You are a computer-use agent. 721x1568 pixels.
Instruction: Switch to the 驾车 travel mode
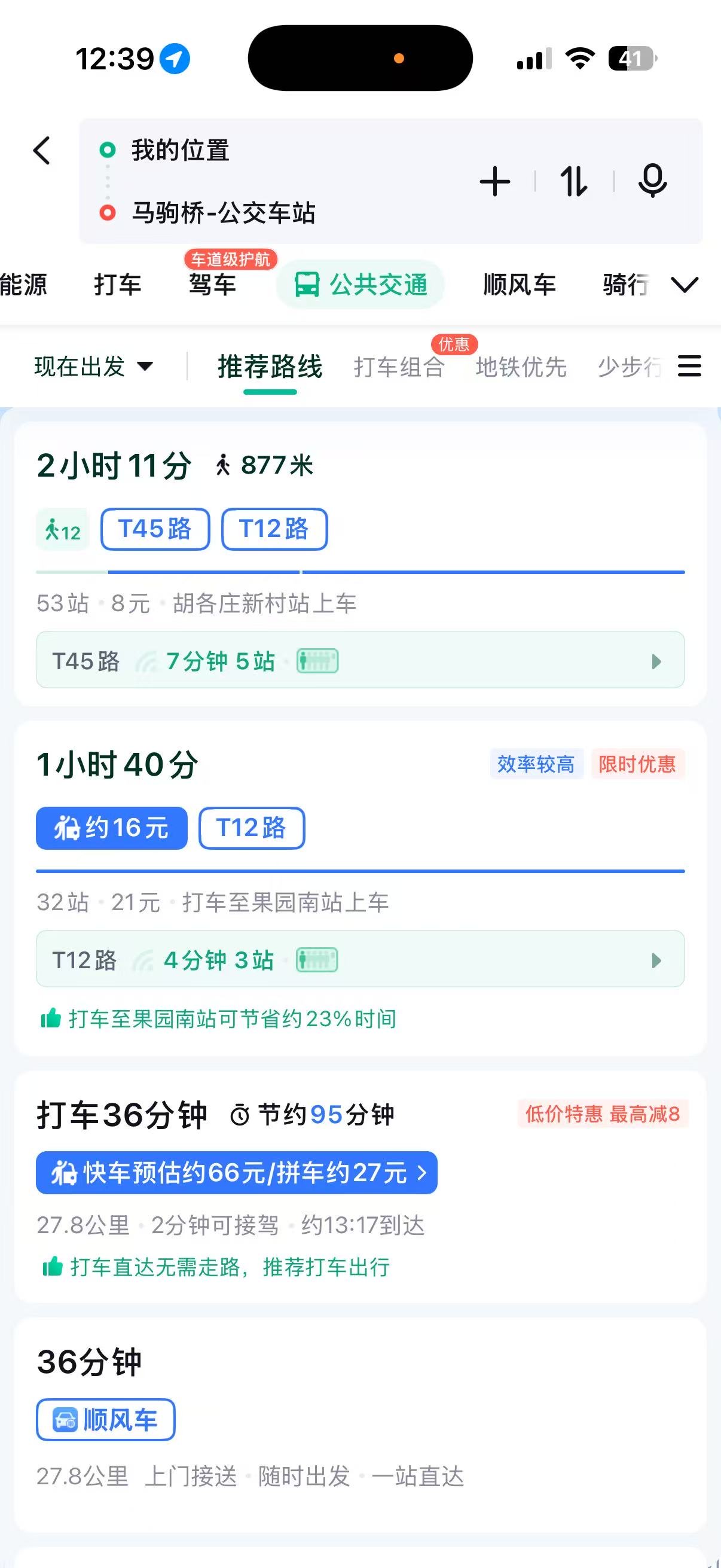tap(212, 285)
